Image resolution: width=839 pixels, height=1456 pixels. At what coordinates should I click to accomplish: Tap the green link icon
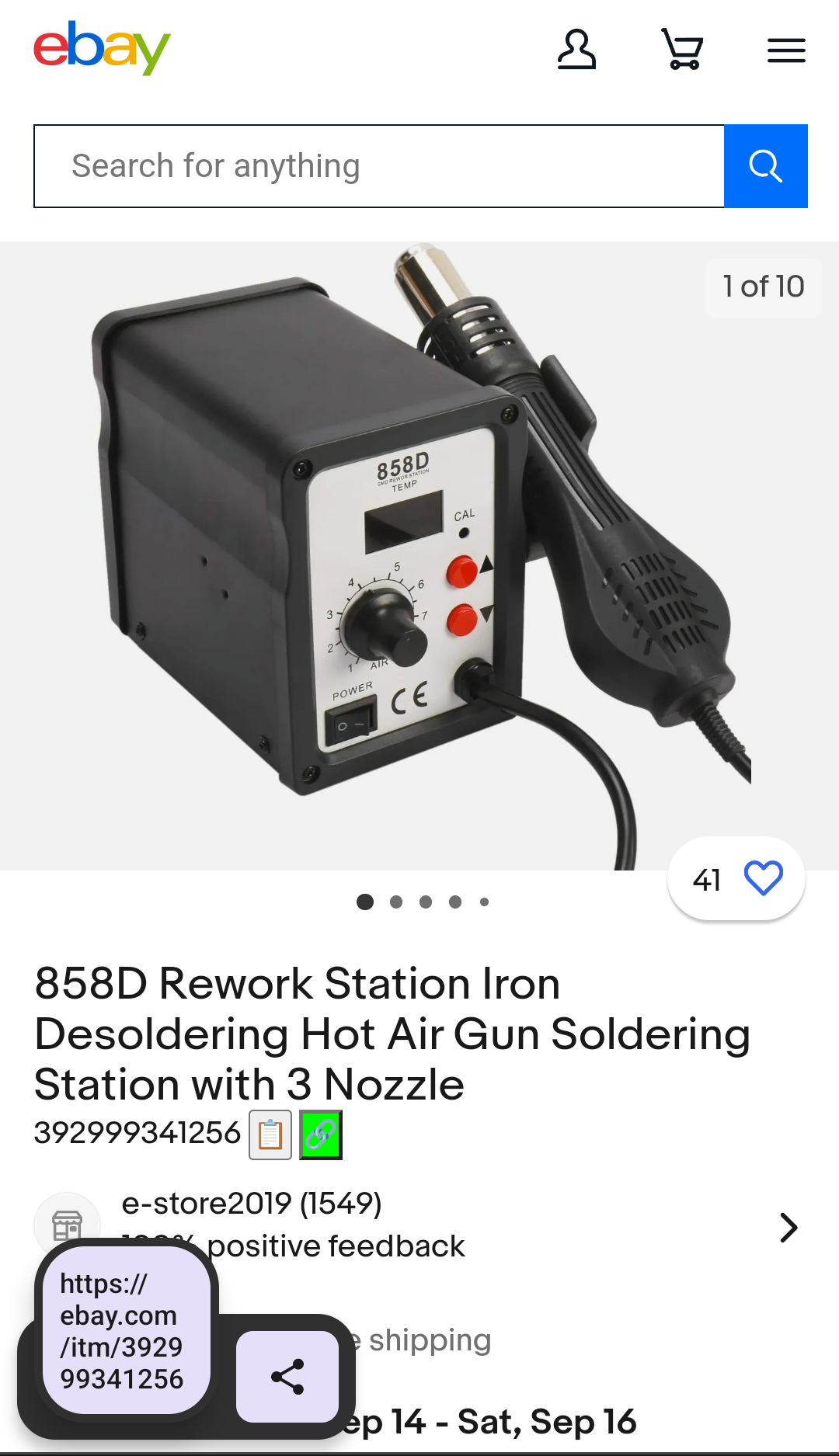[320, 1135]
